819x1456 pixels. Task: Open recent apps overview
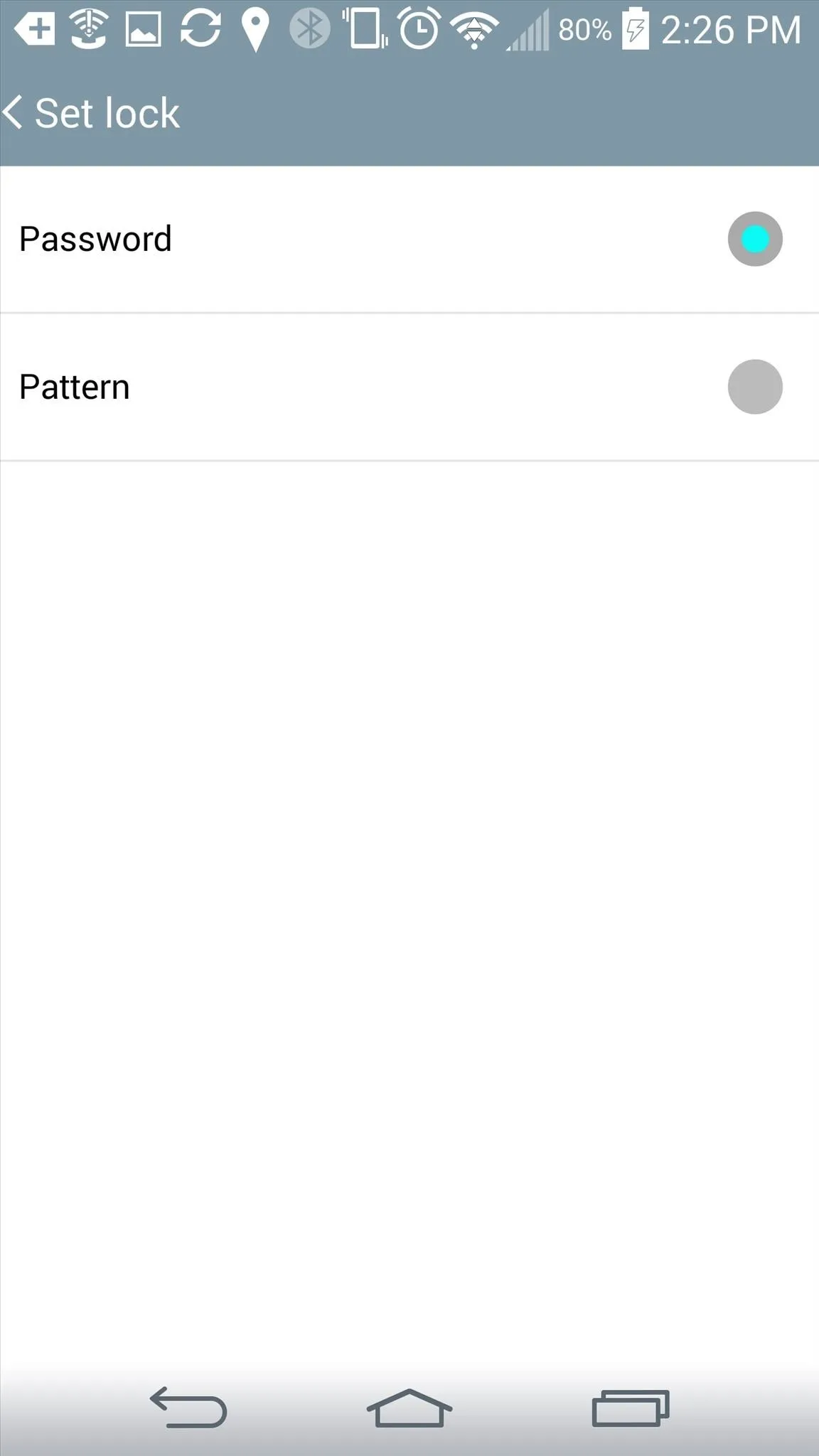[x=631, y=1408]
